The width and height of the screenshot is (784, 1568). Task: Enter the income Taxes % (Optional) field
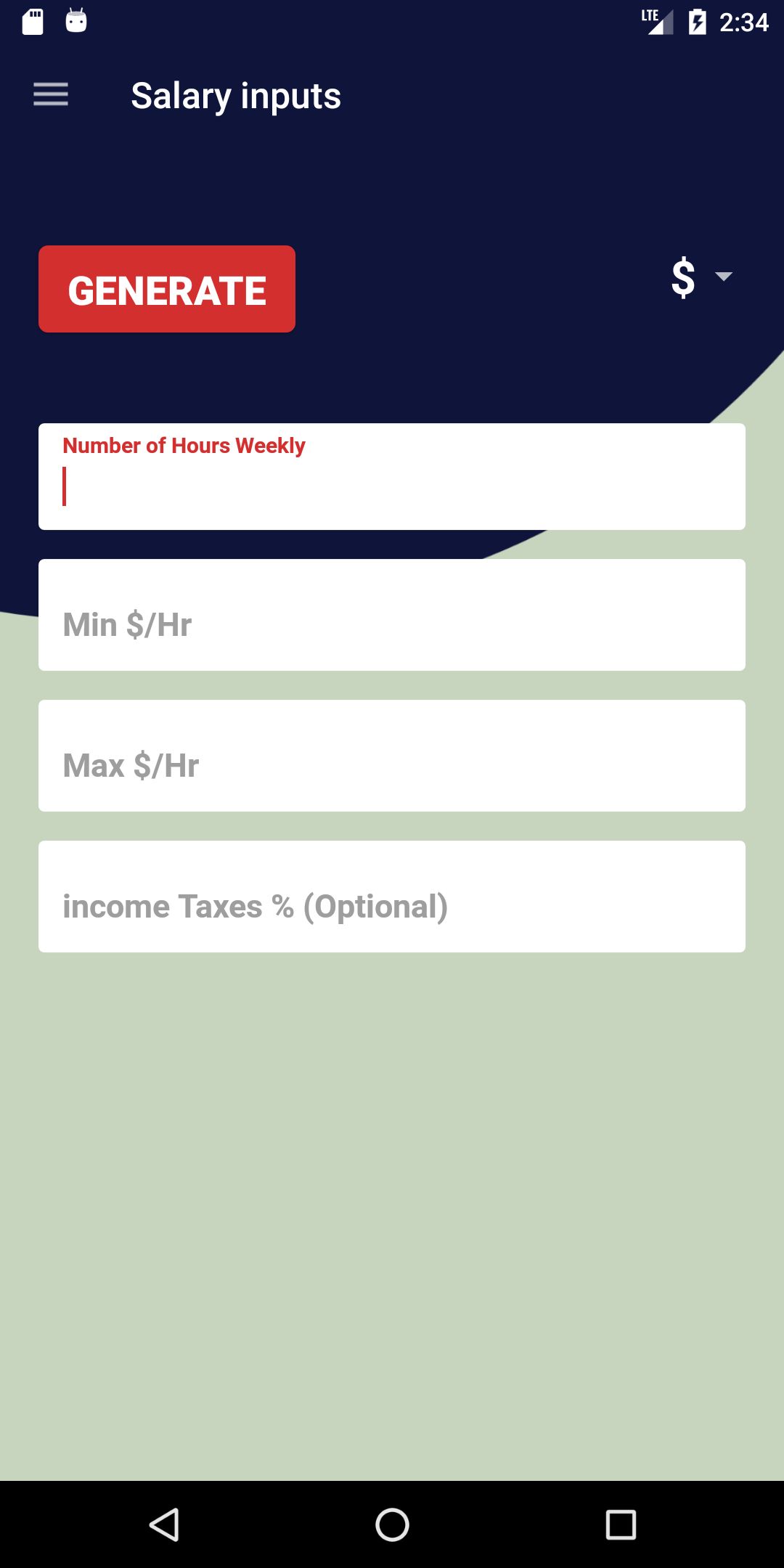pos(392,897)
